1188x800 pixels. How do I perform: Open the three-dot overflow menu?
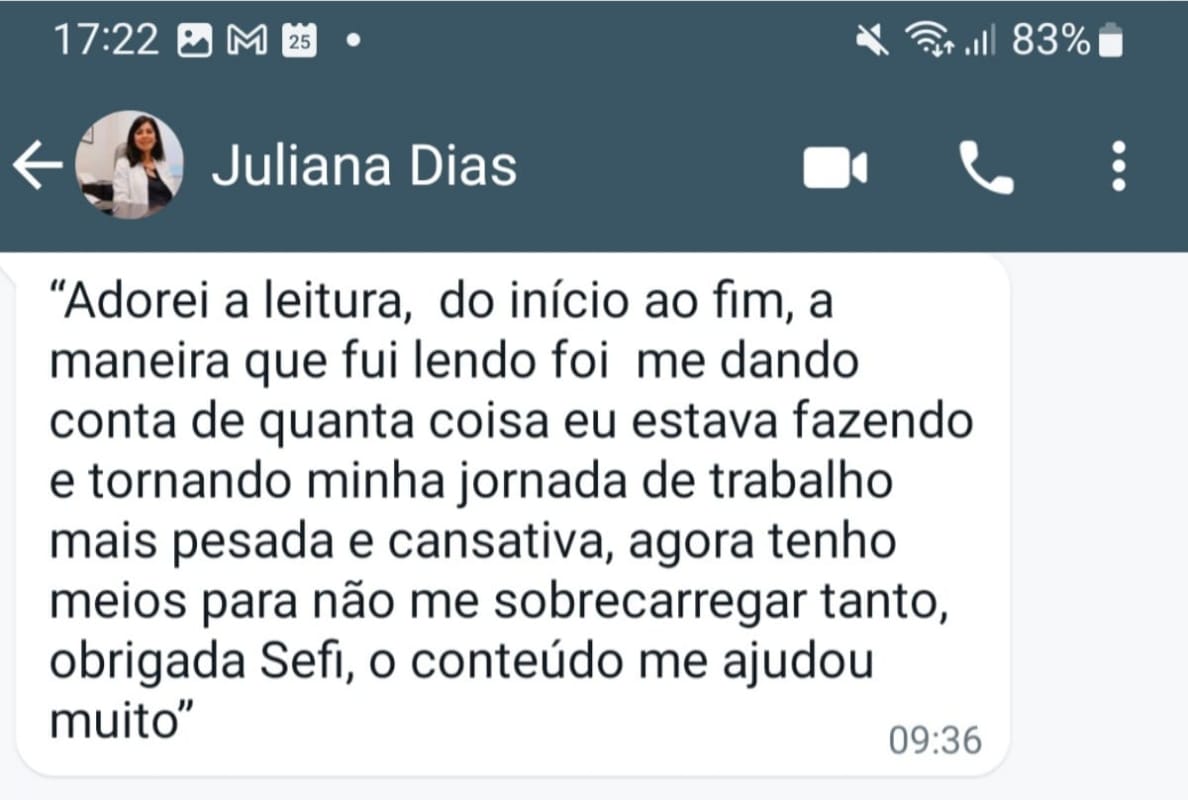[x=1119, y=166]
